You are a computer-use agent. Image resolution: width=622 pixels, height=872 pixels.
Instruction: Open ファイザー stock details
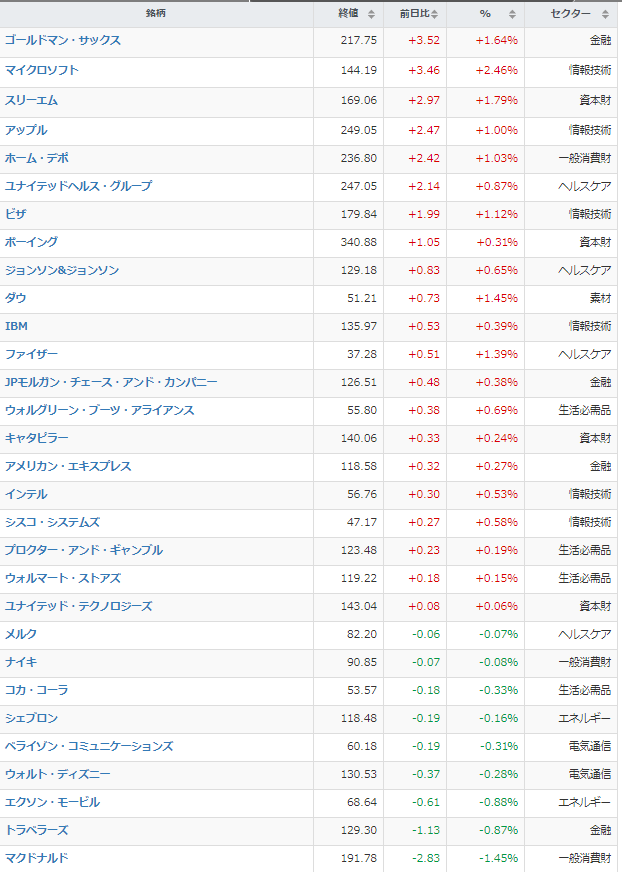(31, 354)
